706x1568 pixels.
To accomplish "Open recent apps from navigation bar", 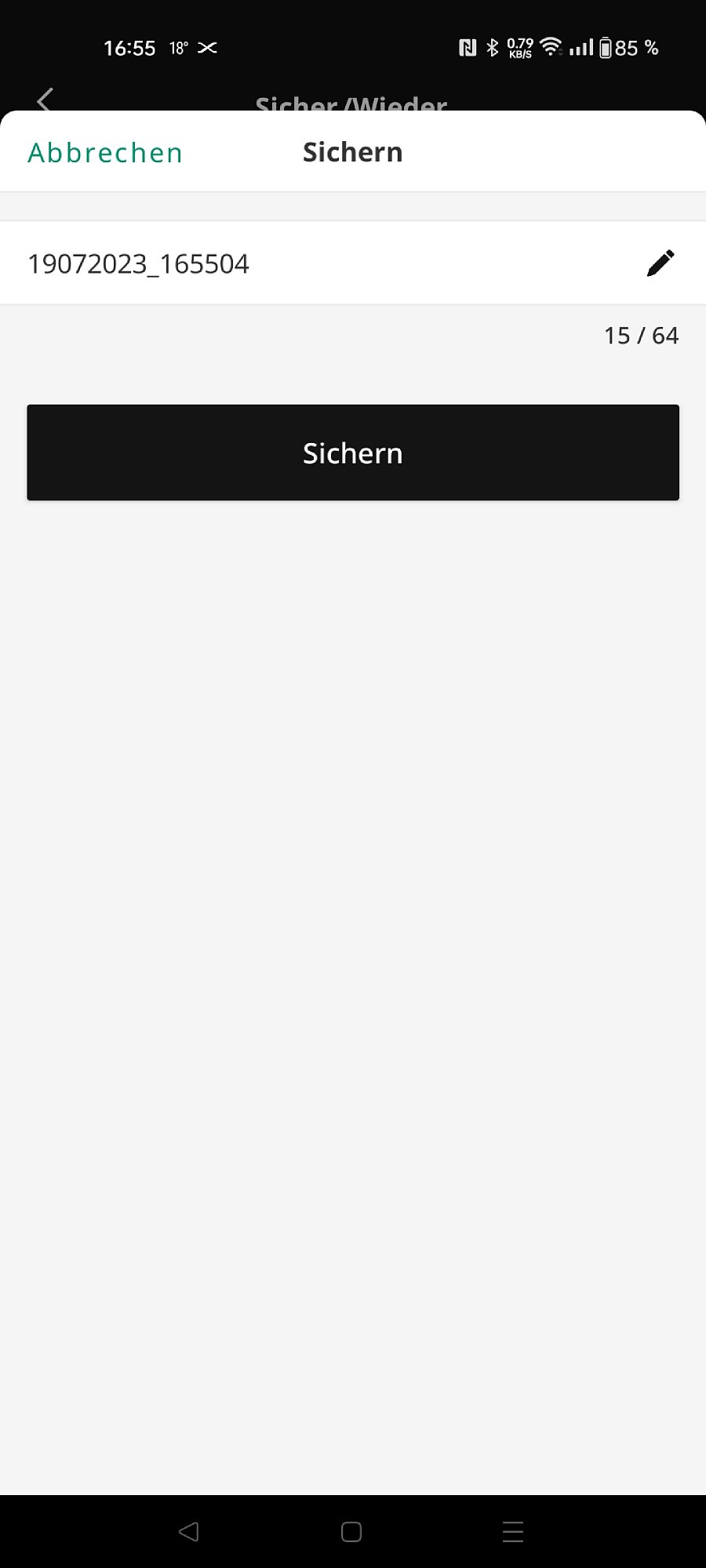I will (513, 1531).
